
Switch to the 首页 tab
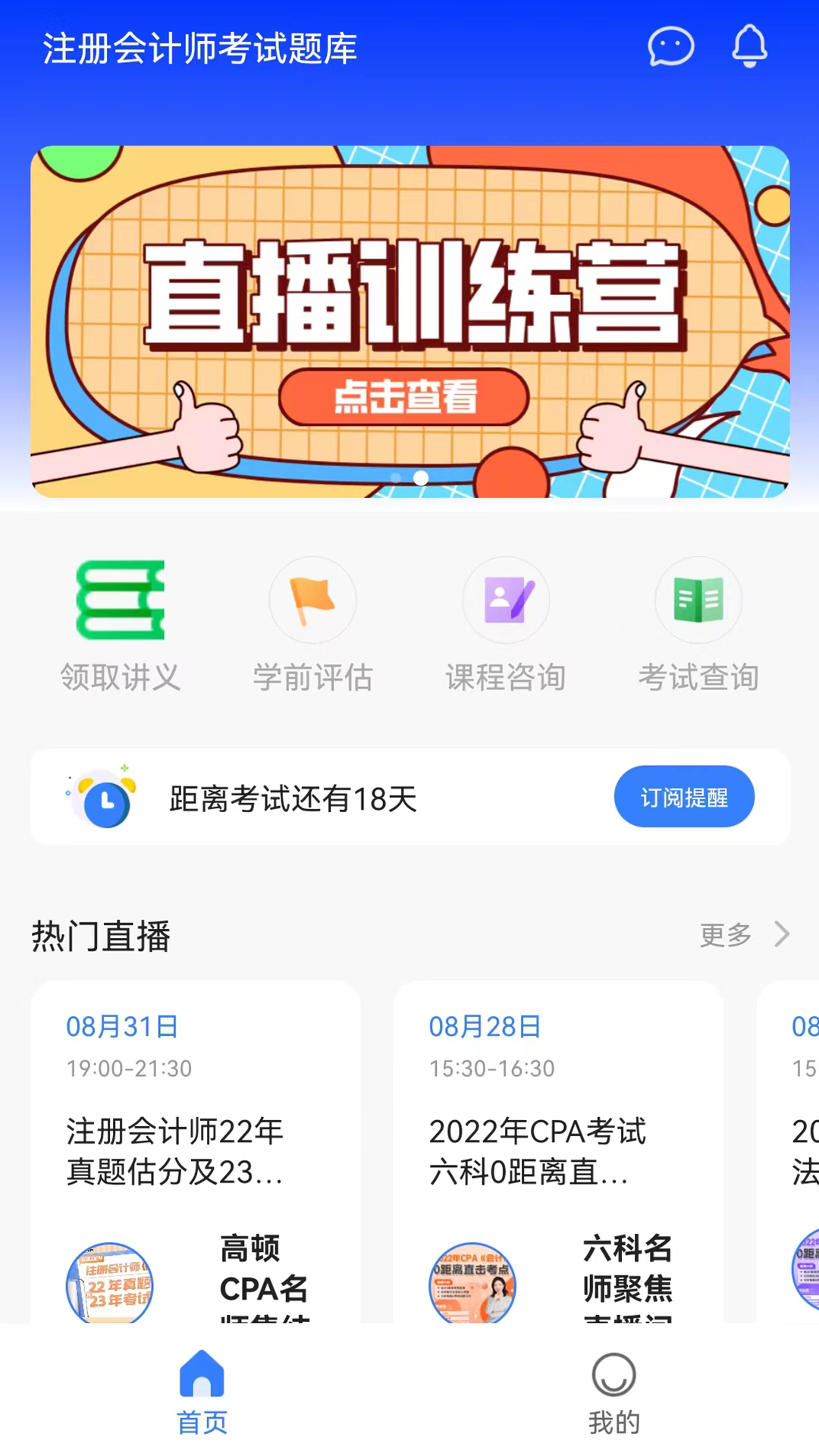tap(202, 1394)
